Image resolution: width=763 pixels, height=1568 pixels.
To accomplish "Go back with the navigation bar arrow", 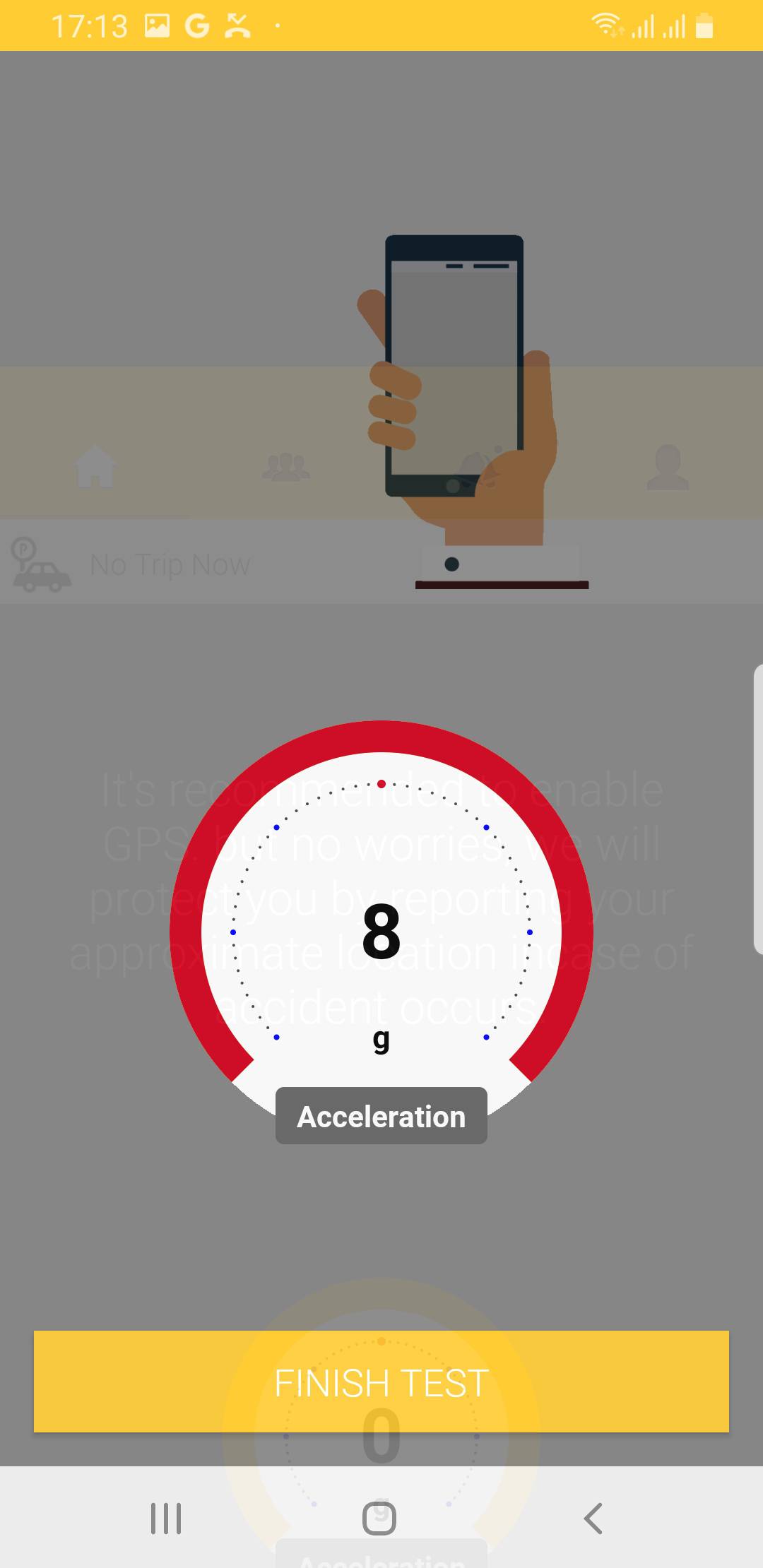I will coord(593,1518).
